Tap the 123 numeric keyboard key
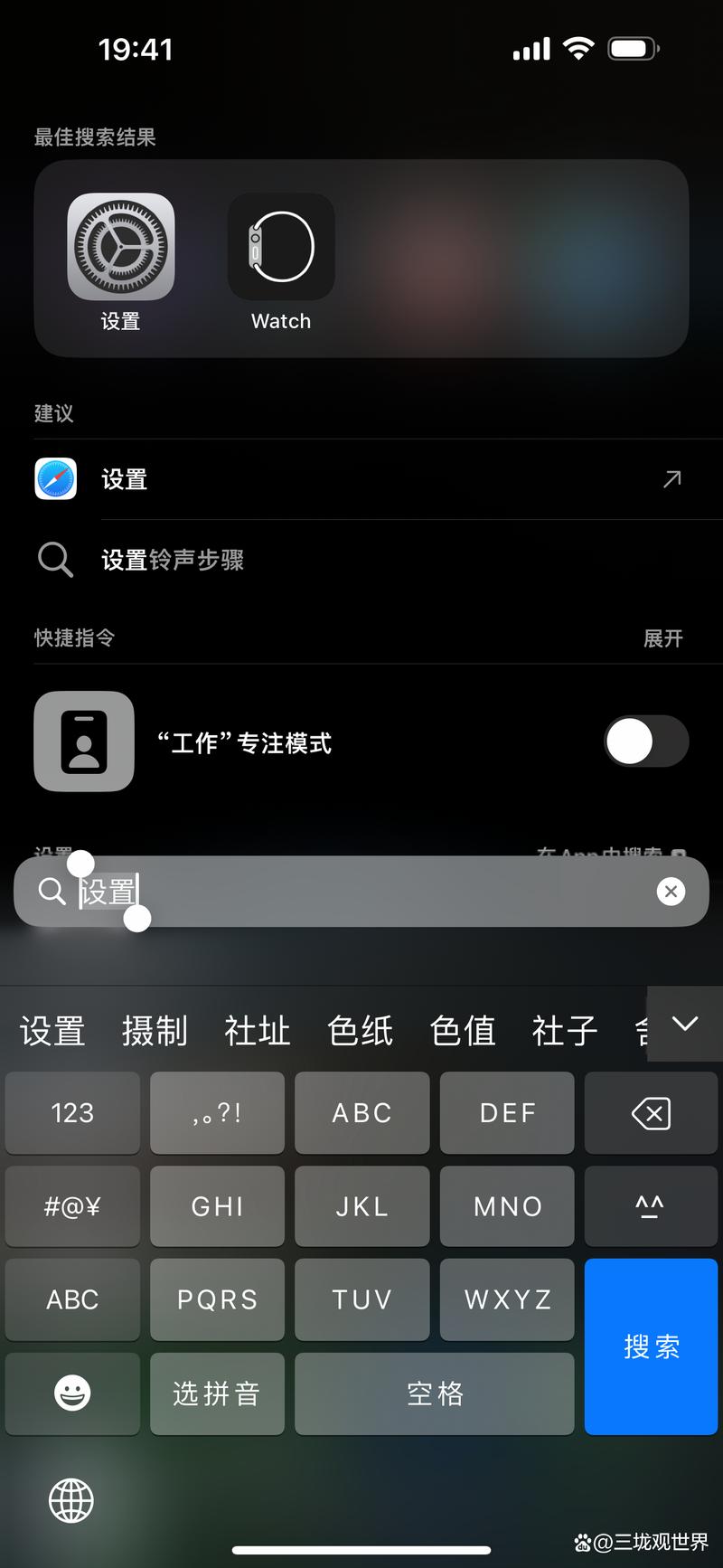The image size is (723, 1568). (71, 1113)
